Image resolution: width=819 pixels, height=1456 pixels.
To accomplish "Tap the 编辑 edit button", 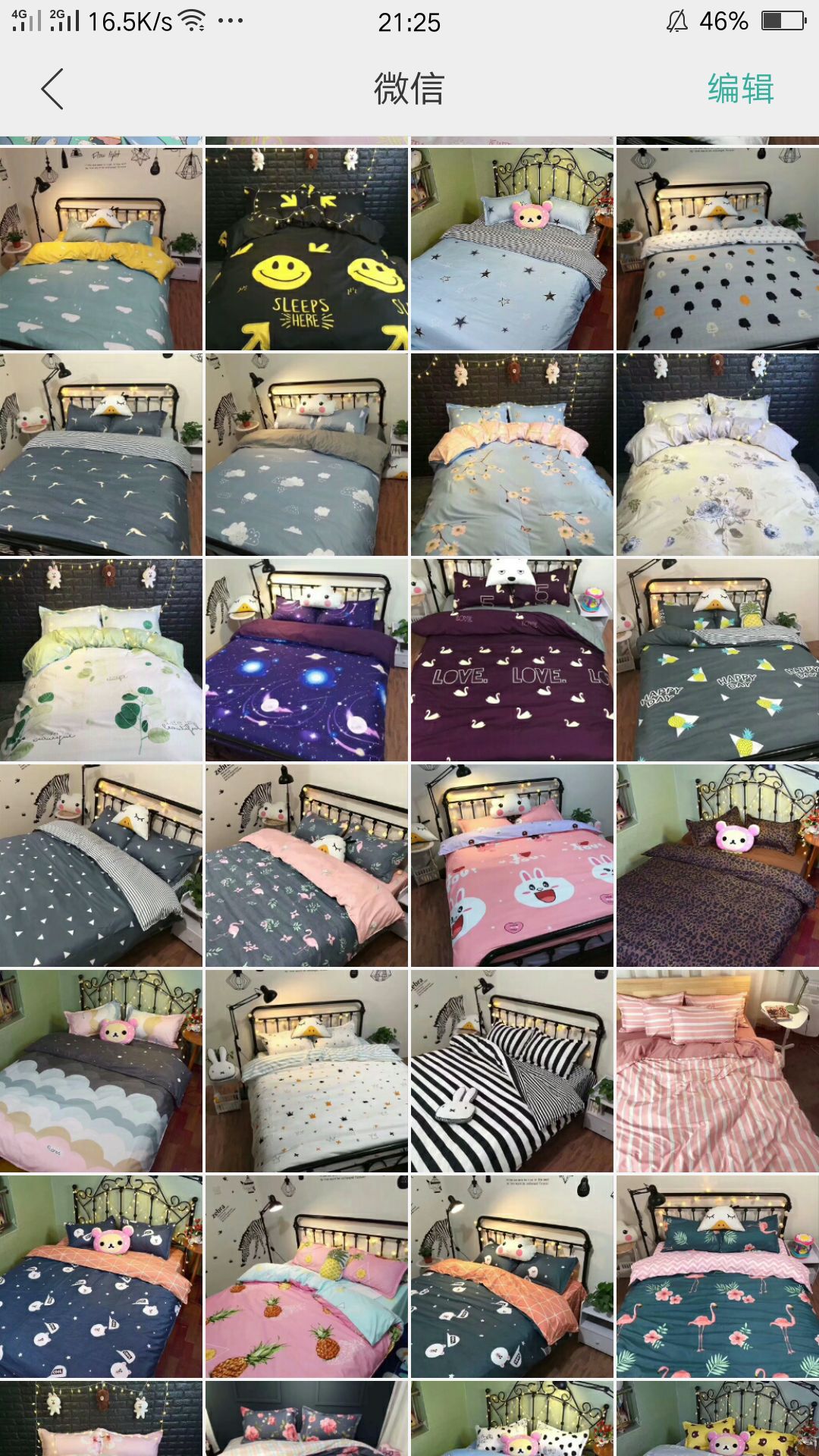I will pos(740,89).
